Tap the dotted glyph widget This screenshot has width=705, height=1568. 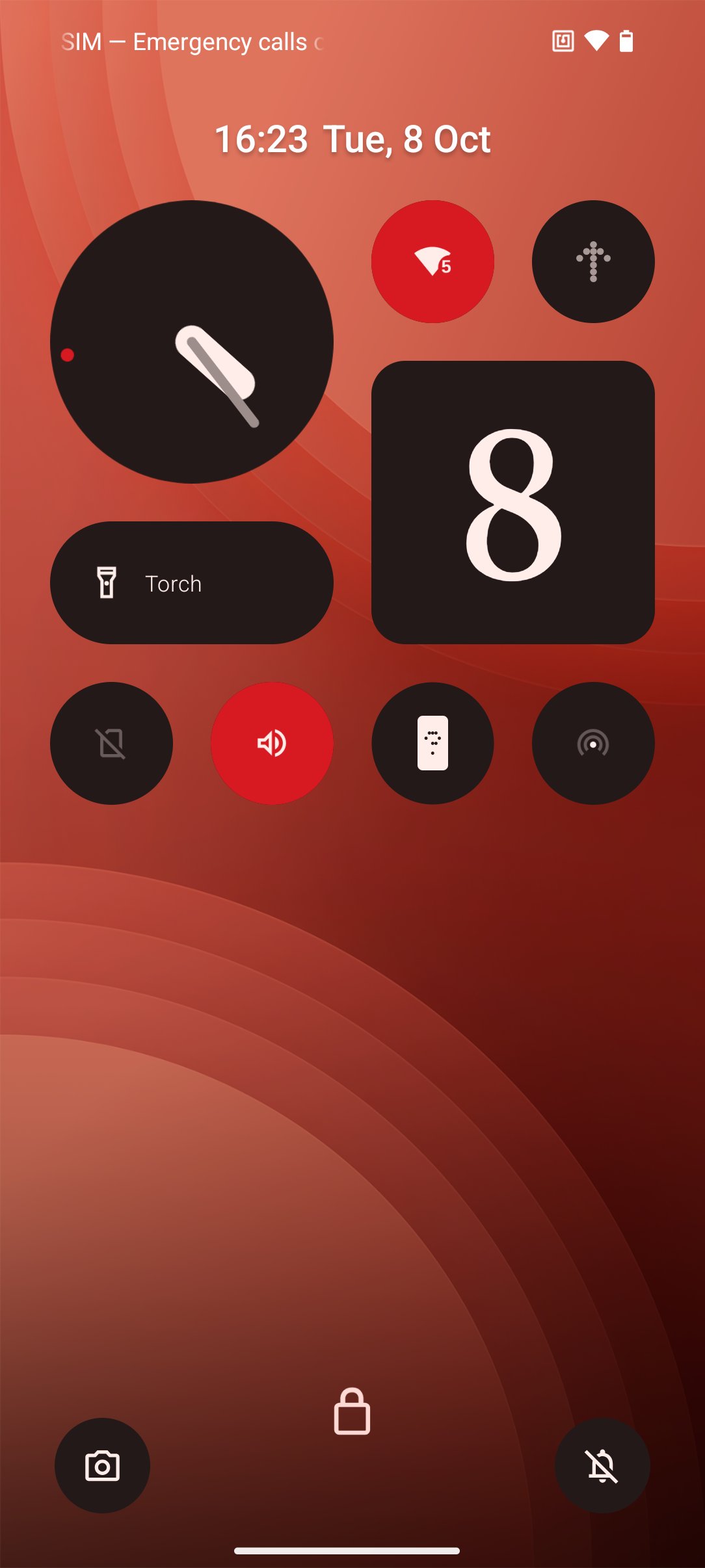click(x=593, y=261)
